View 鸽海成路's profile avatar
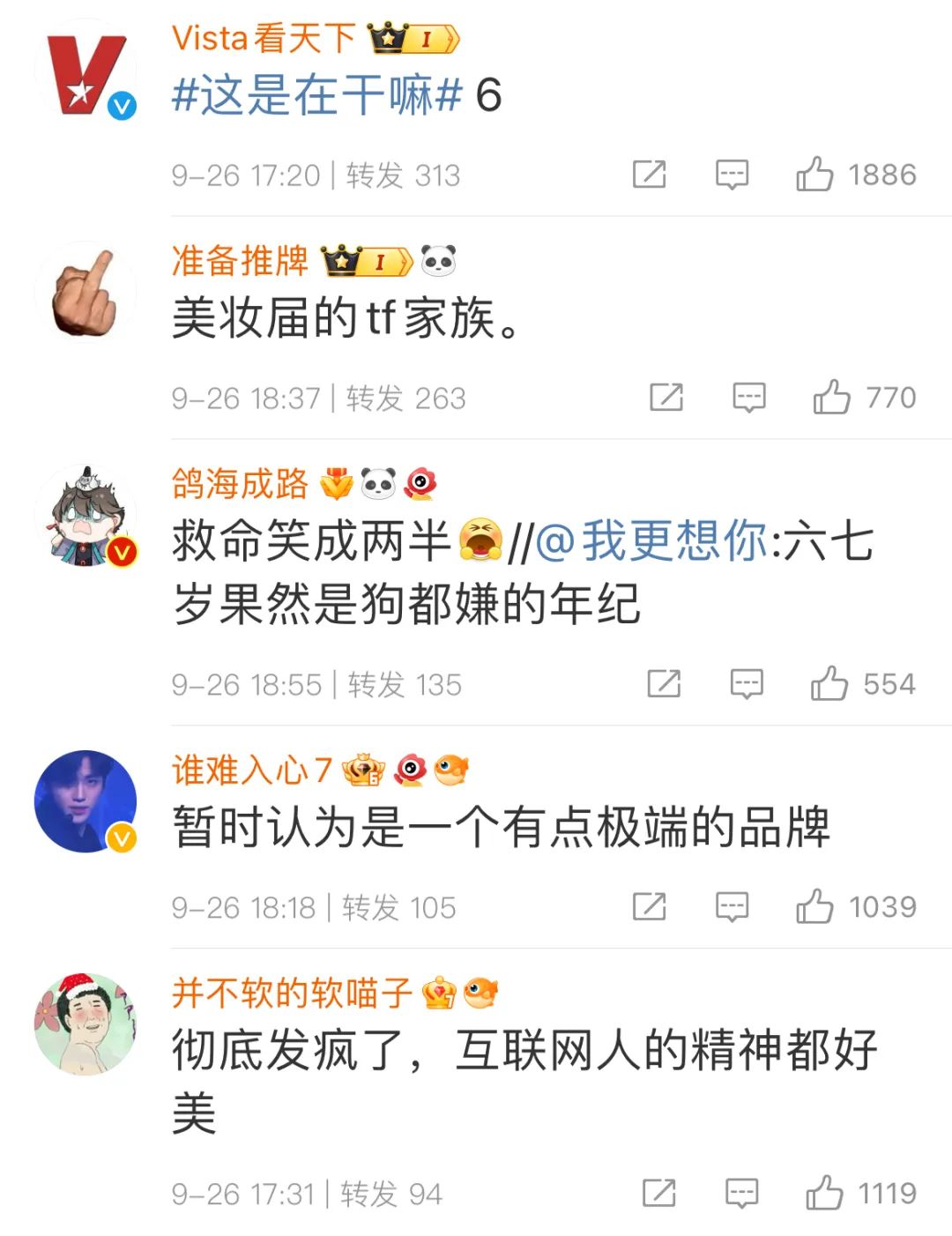The image size is (952, 1236). point(86,516)
